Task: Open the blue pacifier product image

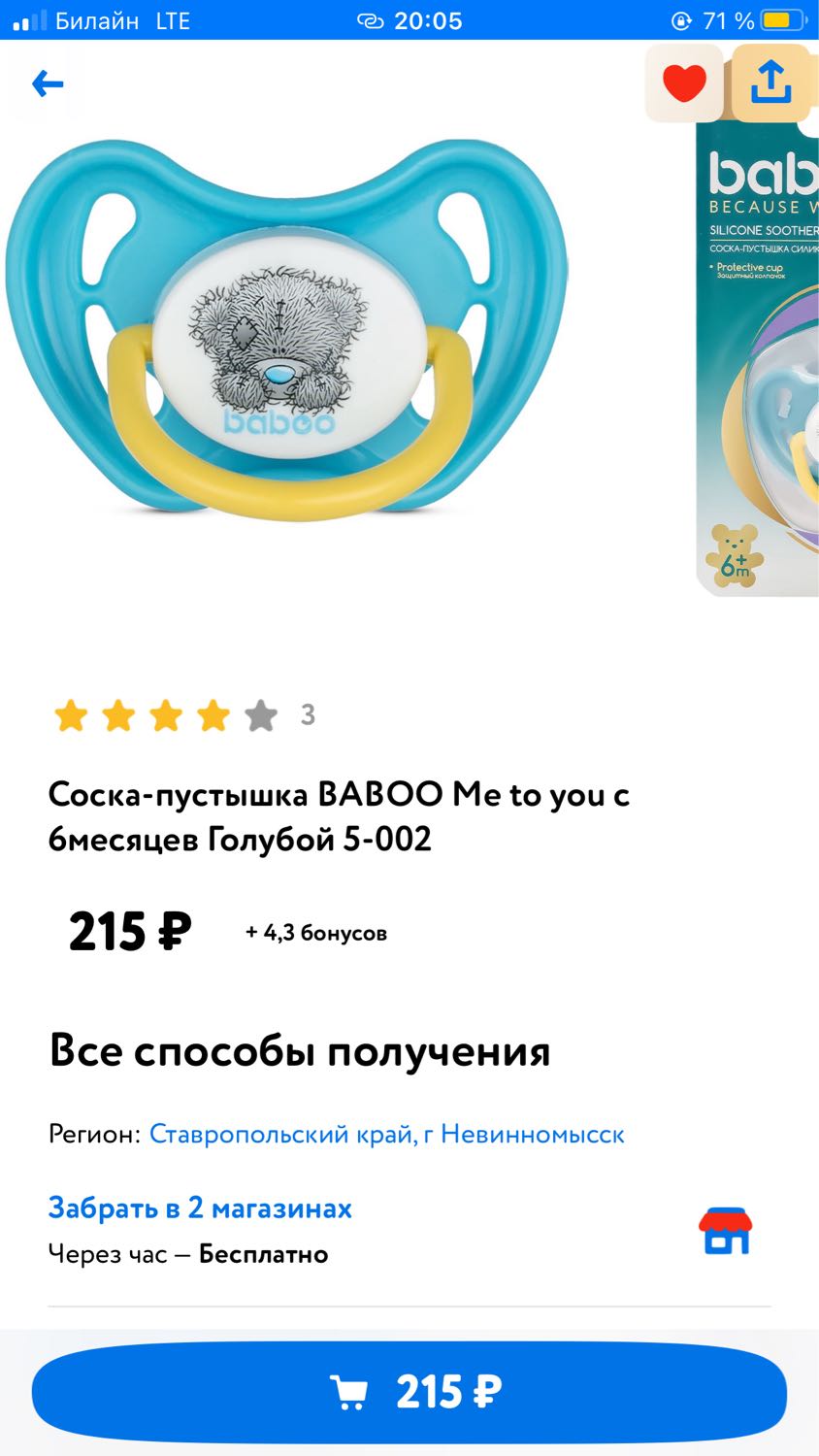Action: tap(286, 330)
